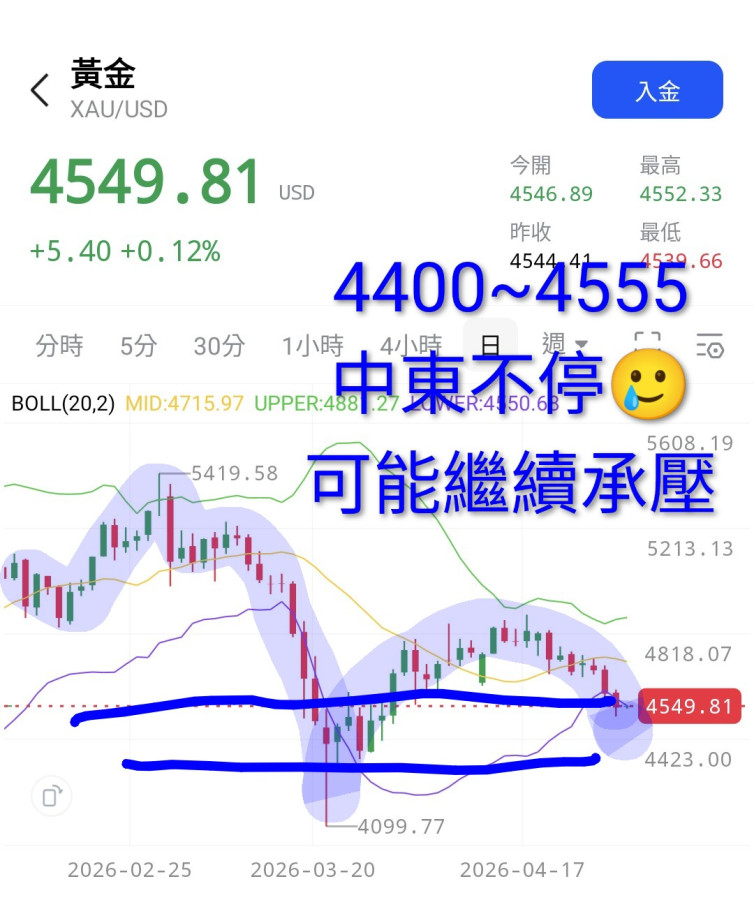Open the indicator settings icon
This screenshot has width=754, height=900.
pyautogui.click(x=710, y=344)
